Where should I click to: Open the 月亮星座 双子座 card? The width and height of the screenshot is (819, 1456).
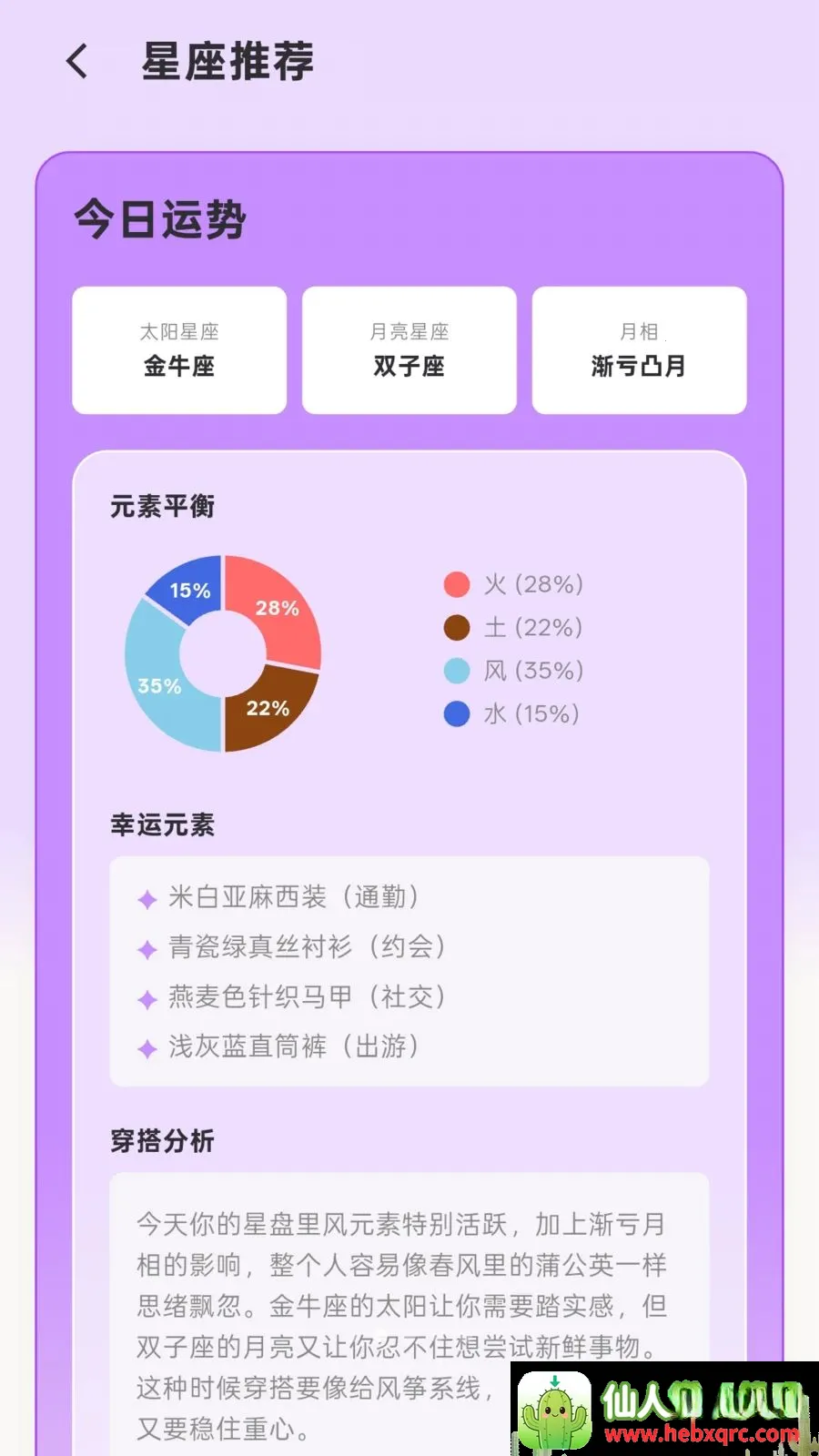coord(409,350)
